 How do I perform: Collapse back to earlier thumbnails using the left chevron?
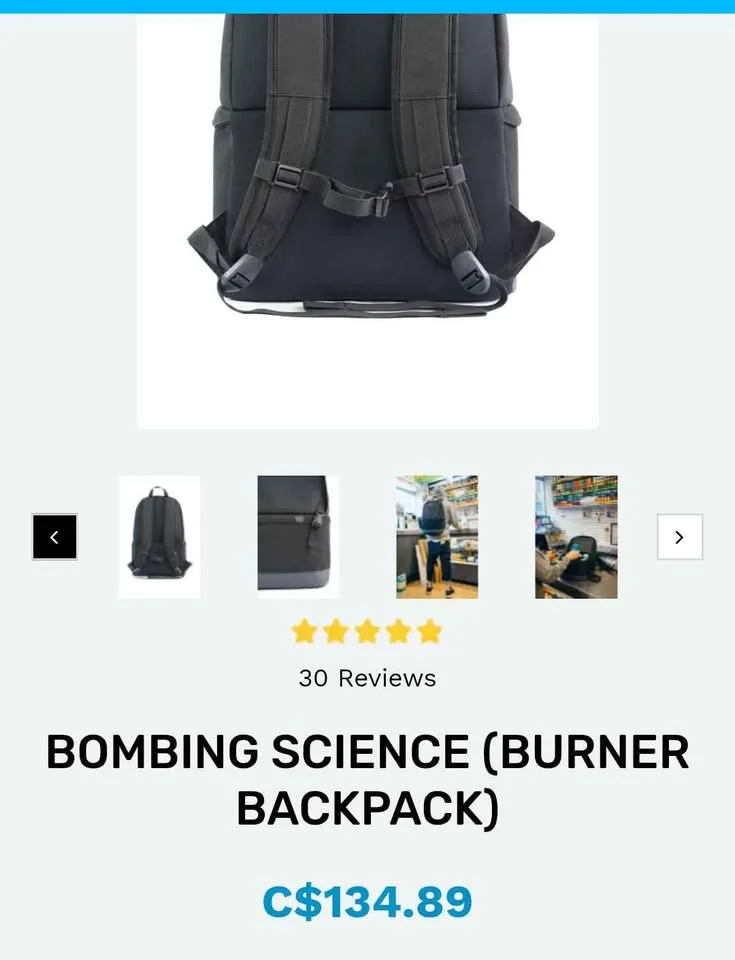click(x=55, y=537)
